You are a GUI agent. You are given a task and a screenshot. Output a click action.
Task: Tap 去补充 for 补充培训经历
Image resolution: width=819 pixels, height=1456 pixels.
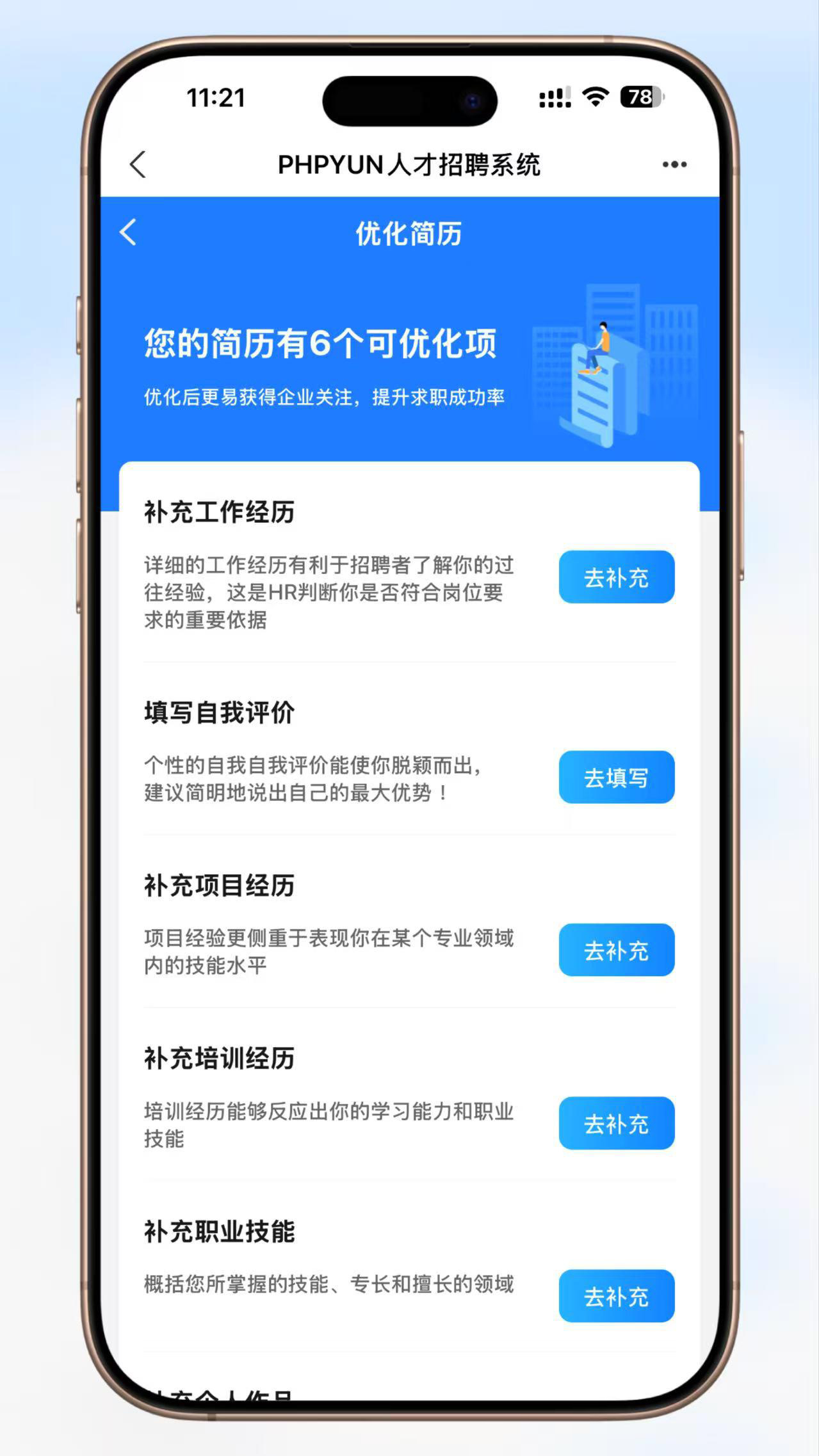[616, 1124]
